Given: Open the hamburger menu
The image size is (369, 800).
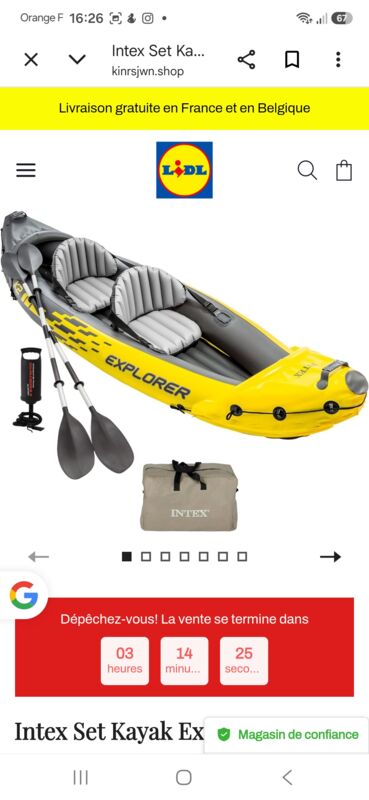Looking at the screenshot, I should (x=26, y=170).
